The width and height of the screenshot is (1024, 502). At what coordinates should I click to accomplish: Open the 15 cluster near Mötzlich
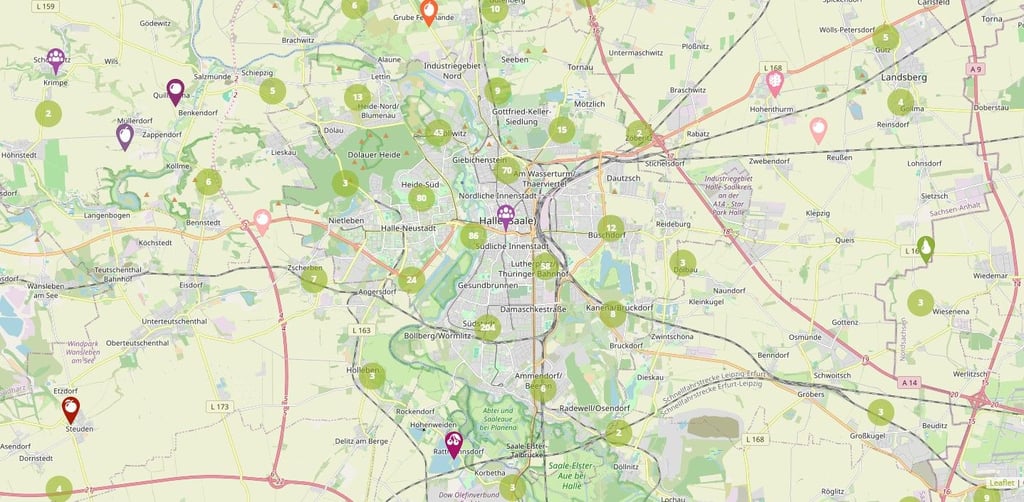pos(562,128)
